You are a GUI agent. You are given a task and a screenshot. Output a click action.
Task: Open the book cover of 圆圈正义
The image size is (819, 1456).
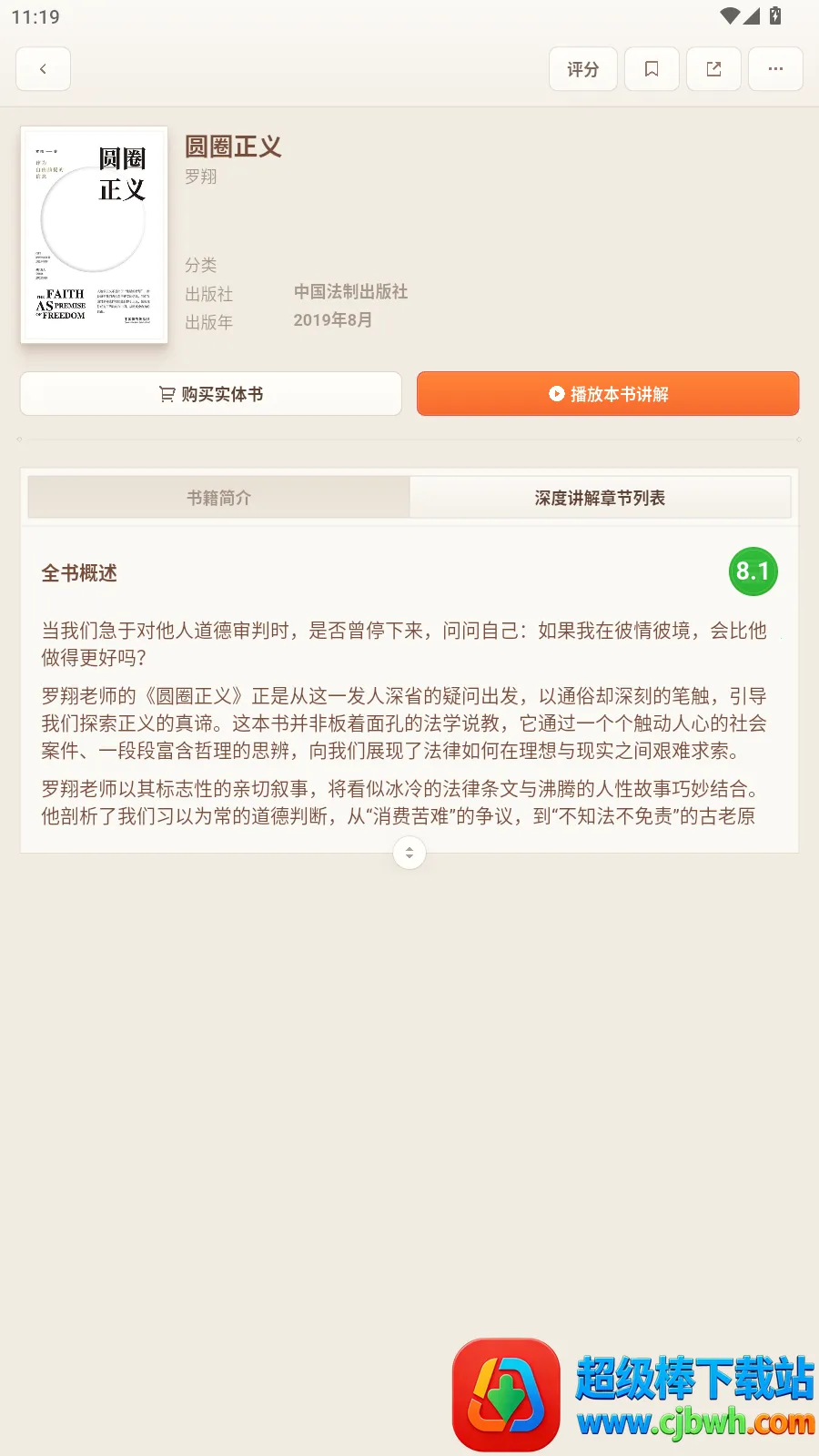tap(94, 234)
